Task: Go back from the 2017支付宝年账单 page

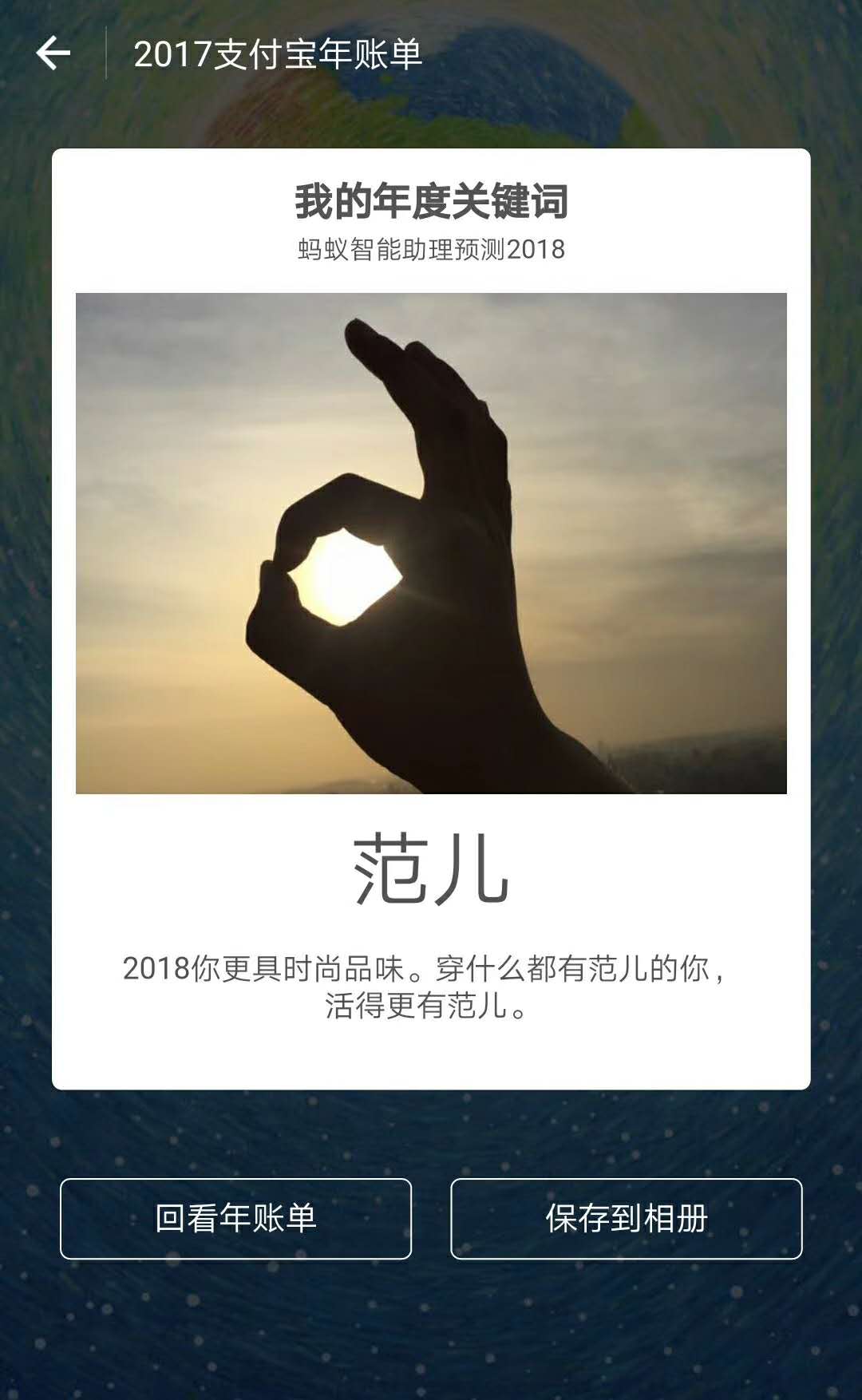Action: [53, 53]
